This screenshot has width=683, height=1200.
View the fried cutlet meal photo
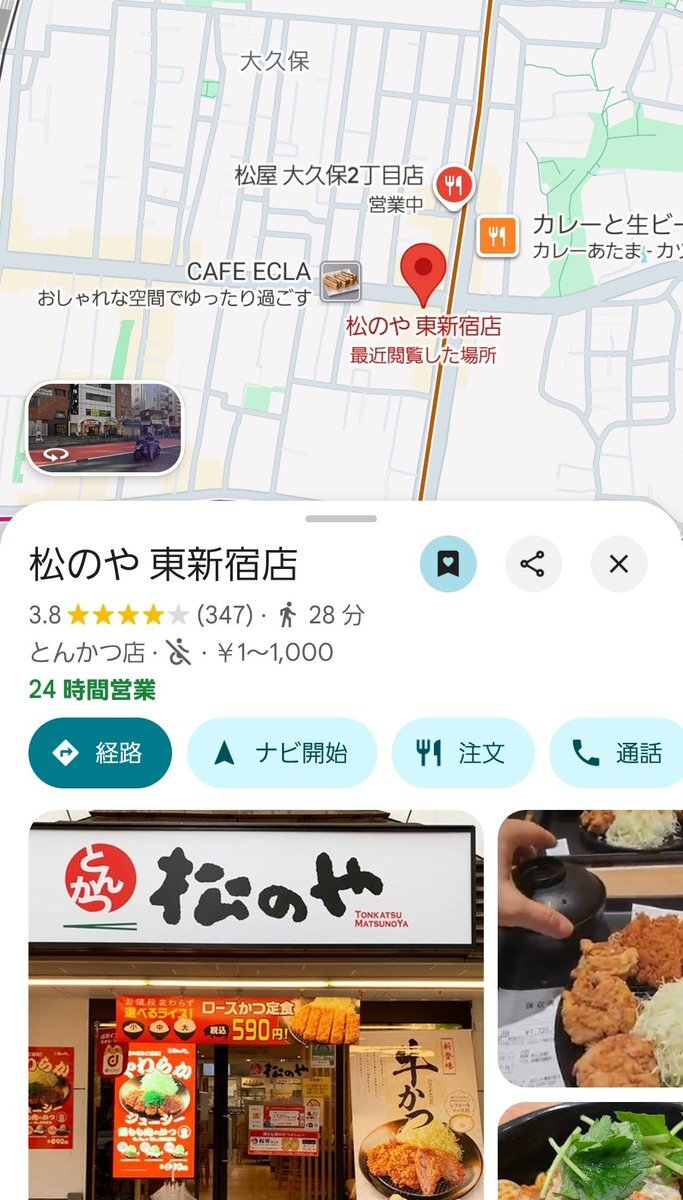tap(590, 947)
